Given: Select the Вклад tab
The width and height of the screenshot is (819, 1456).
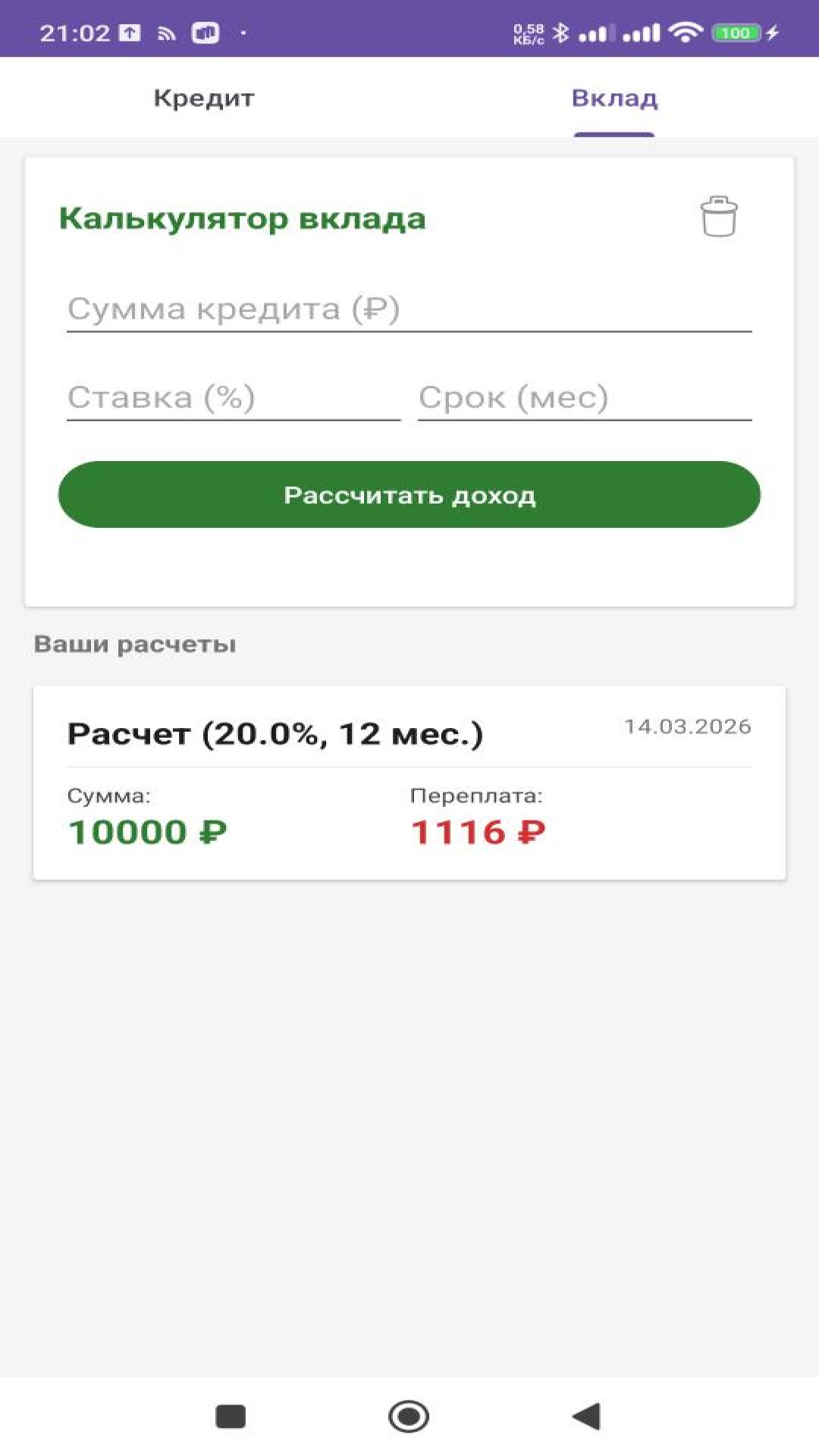Looking at the screenshot, I should click(x=616, y=97).
